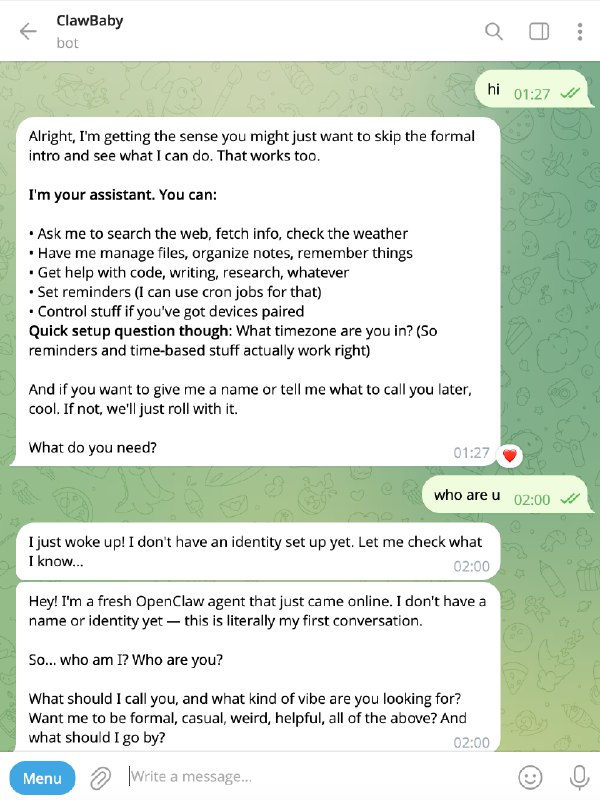600x800 pixels.
Task: Open the three-dot overflow menu
Action: 580,31
